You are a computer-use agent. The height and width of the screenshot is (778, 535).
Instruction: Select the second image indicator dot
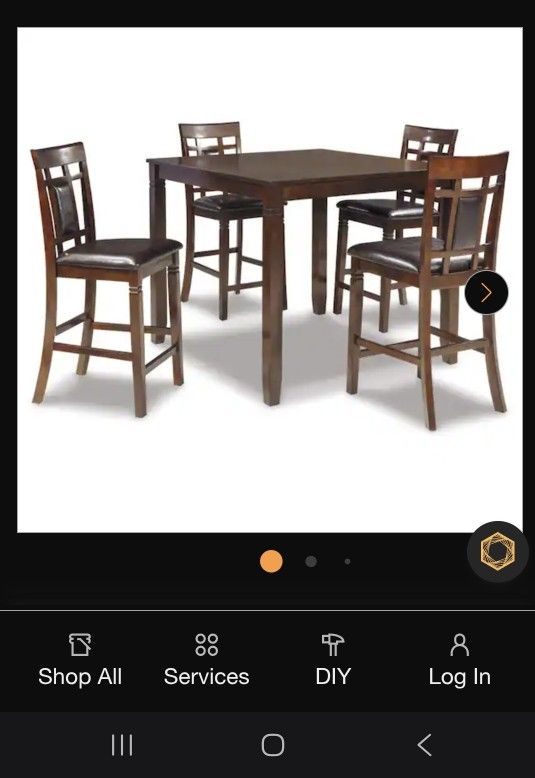[x=311, y=562]
